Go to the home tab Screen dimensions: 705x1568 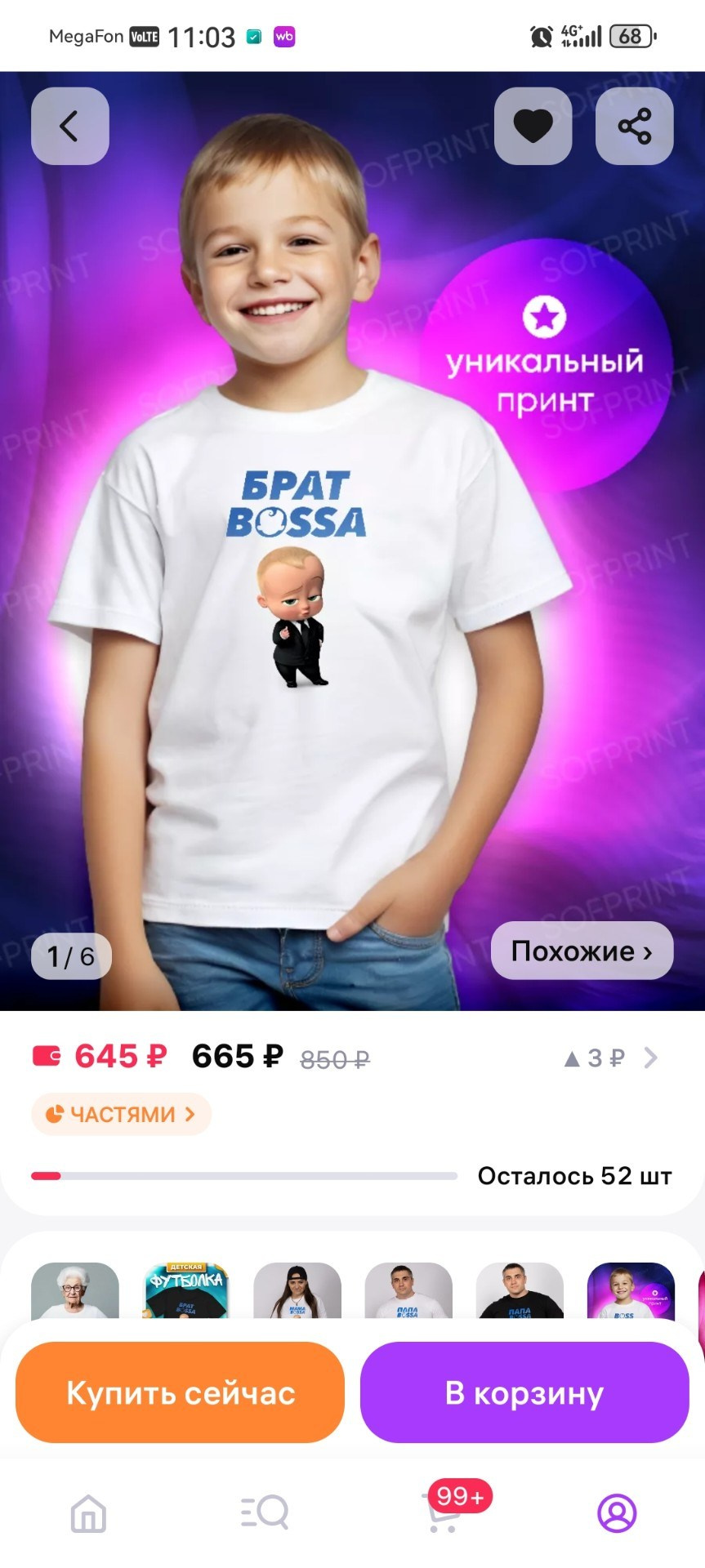coord(88,1513)
